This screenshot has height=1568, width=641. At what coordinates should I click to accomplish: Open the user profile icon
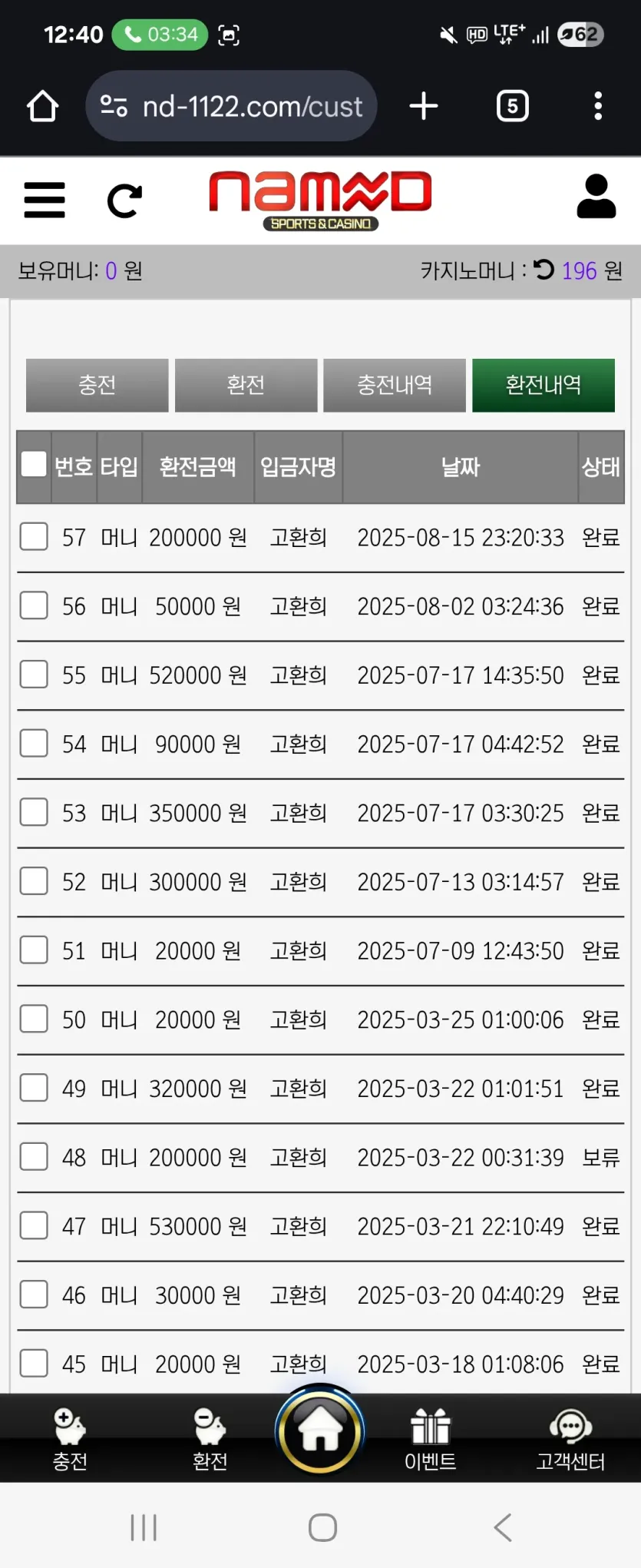[x=596, y=197]
